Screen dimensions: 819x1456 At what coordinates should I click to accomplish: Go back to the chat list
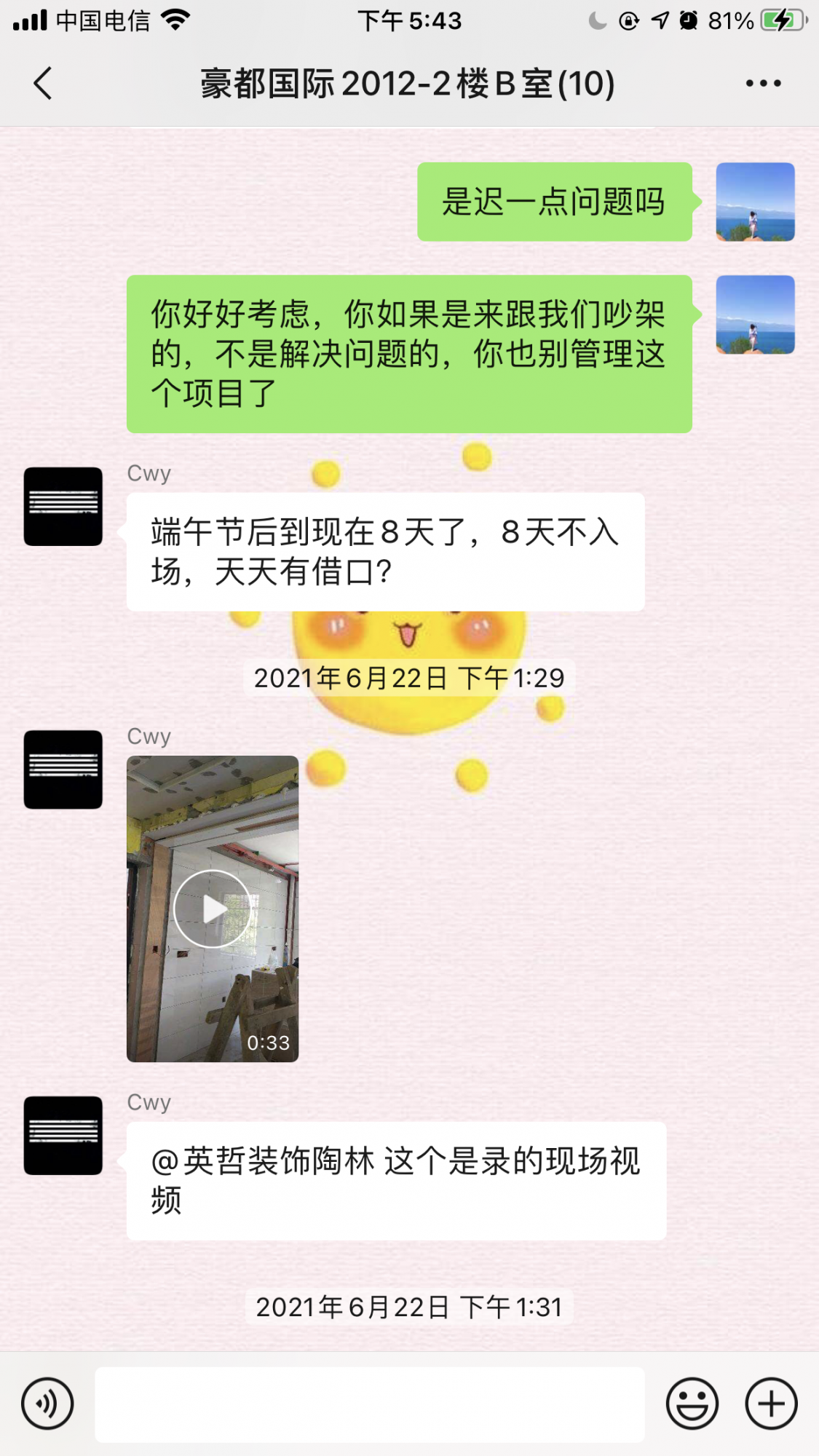coord(43,83)
